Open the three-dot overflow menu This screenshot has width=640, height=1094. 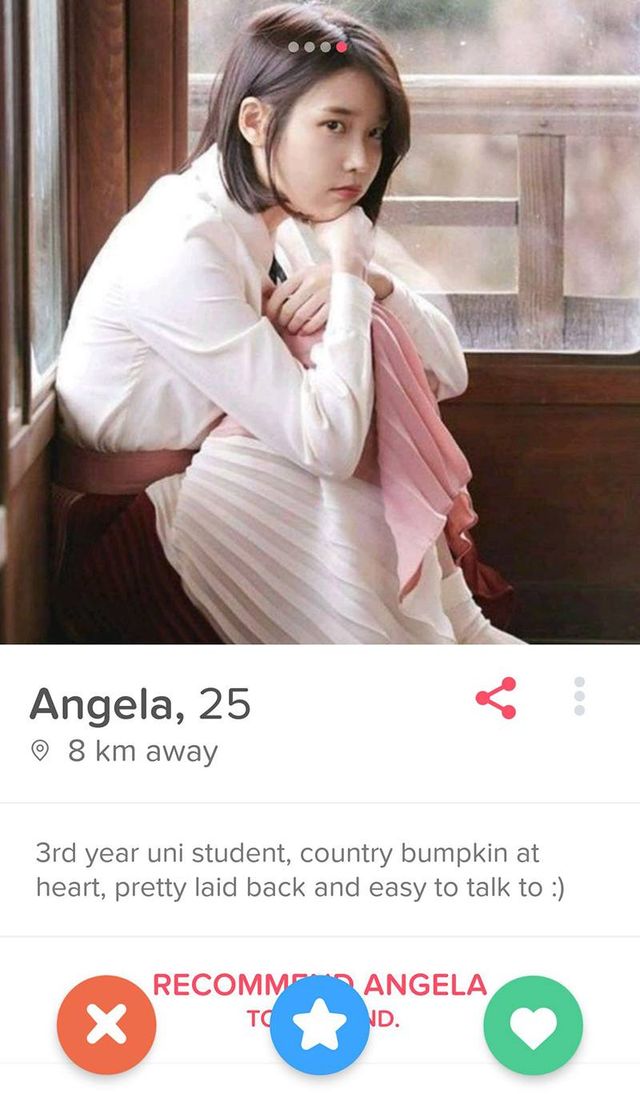click(580, 697)
